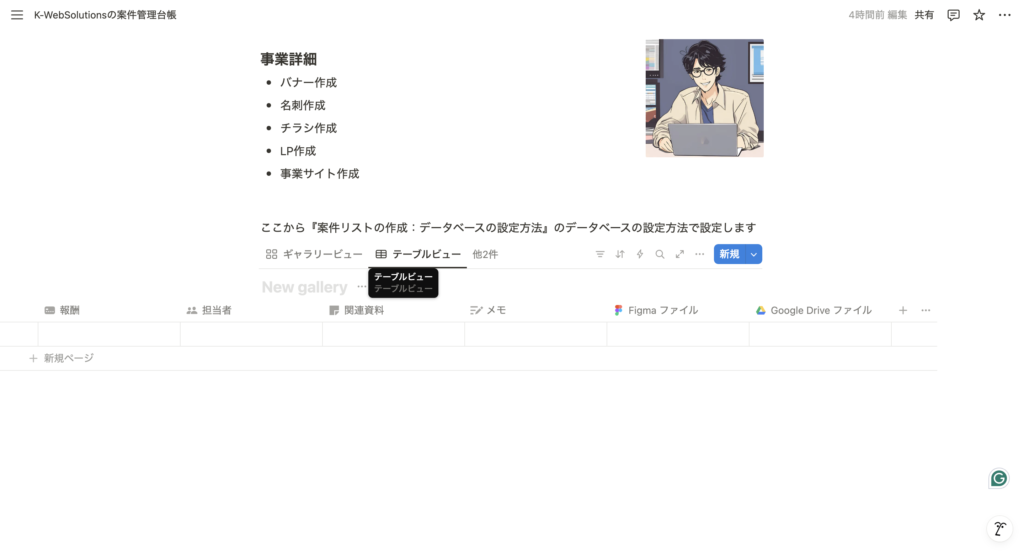Image resolution: width=1024 pixels, height=553 pixels.
Task: Open the page comments icon
Action: [x=953, y=15]
